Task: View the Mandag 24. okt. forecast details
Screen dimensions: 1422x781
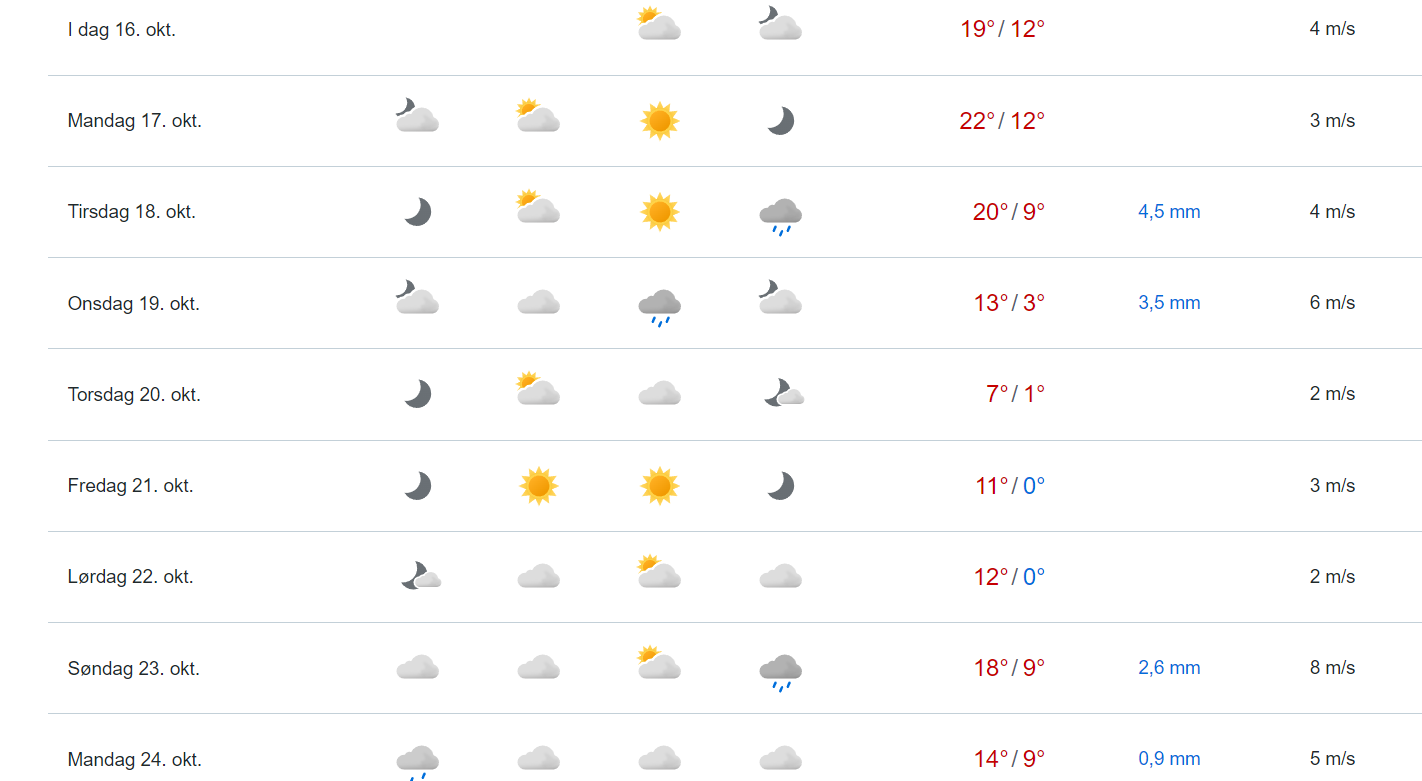Action: 135,759
